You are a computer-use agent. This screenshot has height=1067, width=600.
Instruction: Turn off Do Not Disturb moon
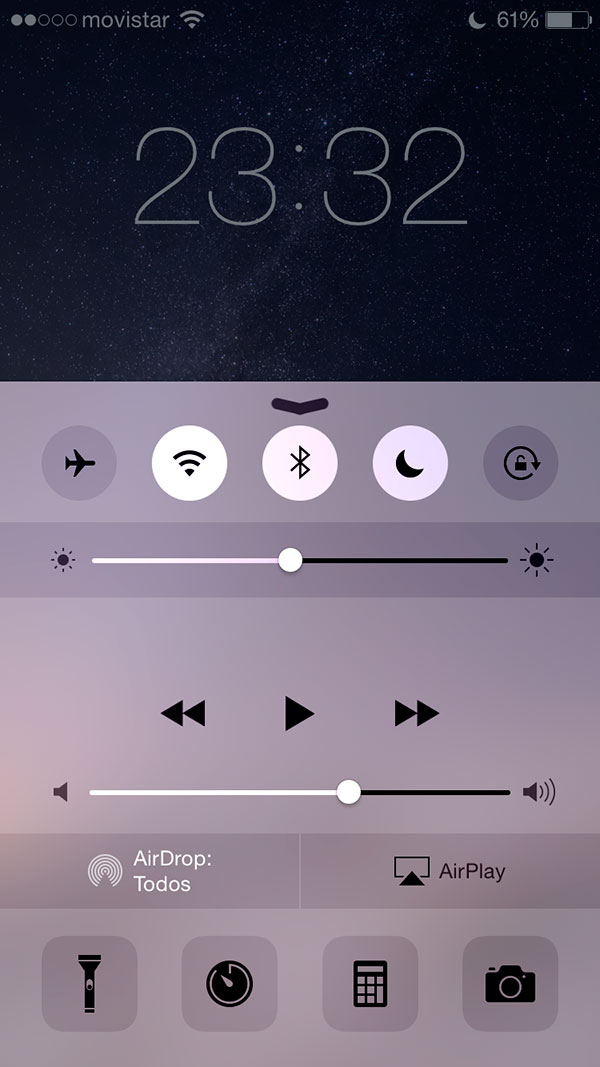click(x=410, y=464)
